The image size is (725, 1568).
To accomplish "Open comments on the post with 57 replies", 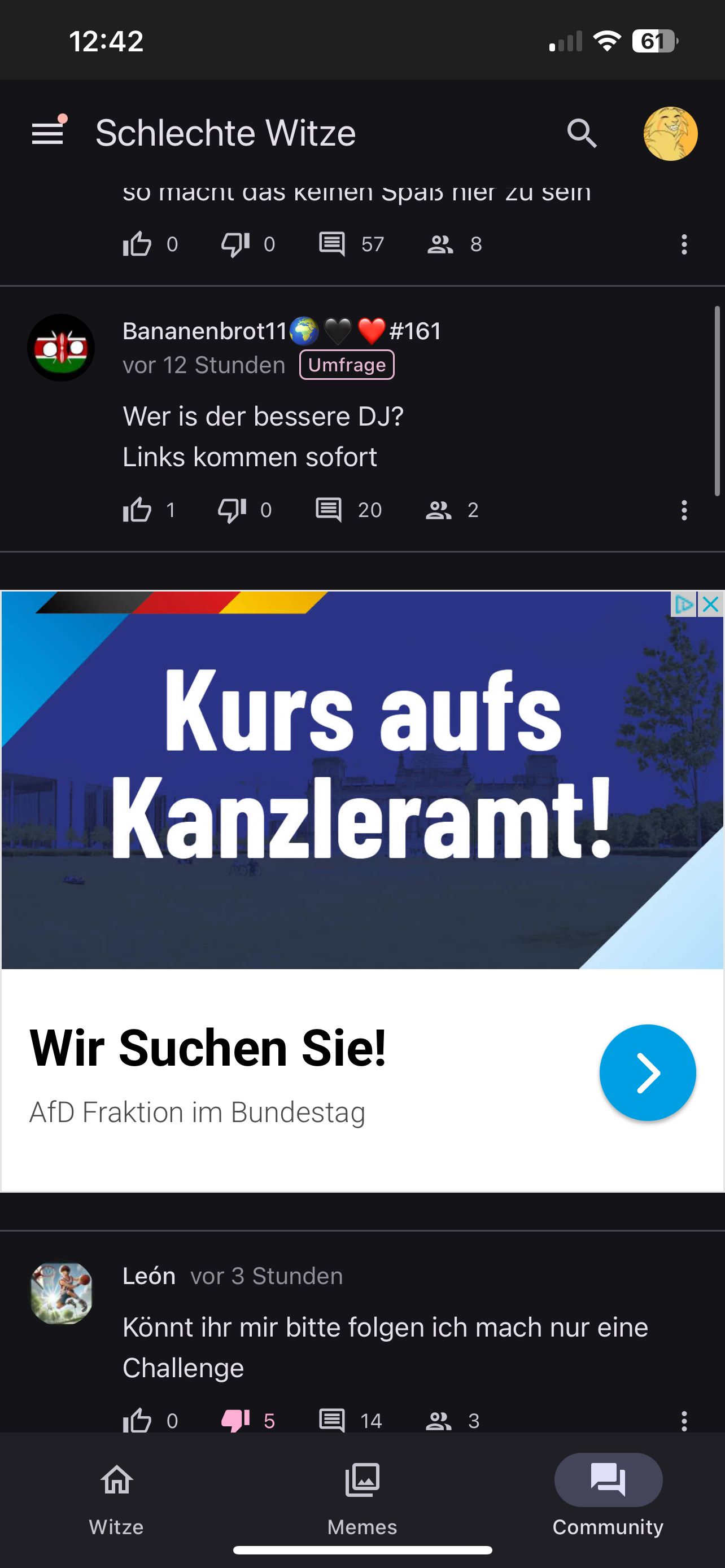I will (x=333, y=244).
